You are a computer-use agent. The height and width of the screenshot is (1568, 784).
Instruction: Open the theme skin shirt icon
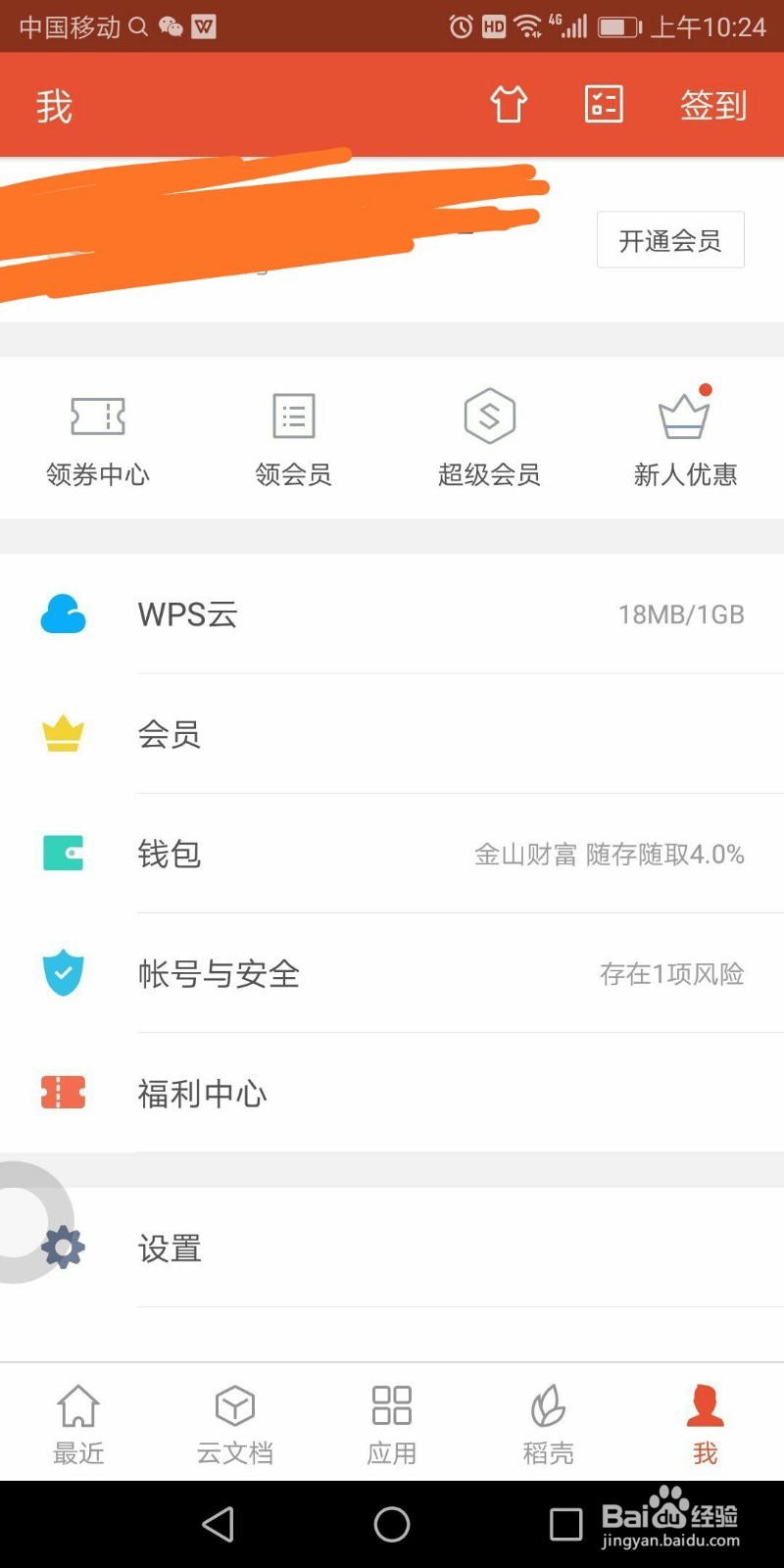(509, 104)
